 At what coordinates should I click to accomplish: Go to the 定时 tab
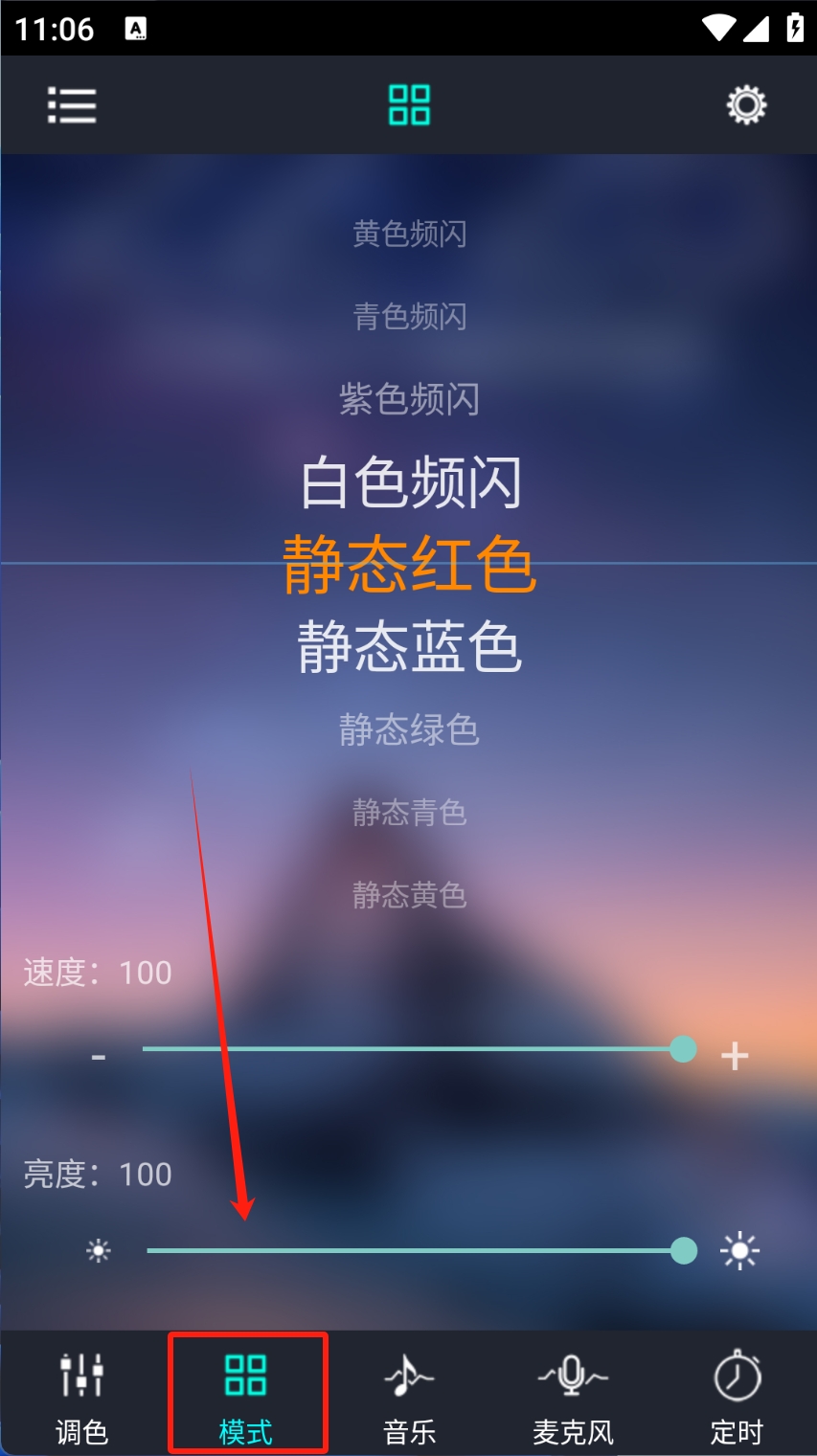tap(737, 1395)
